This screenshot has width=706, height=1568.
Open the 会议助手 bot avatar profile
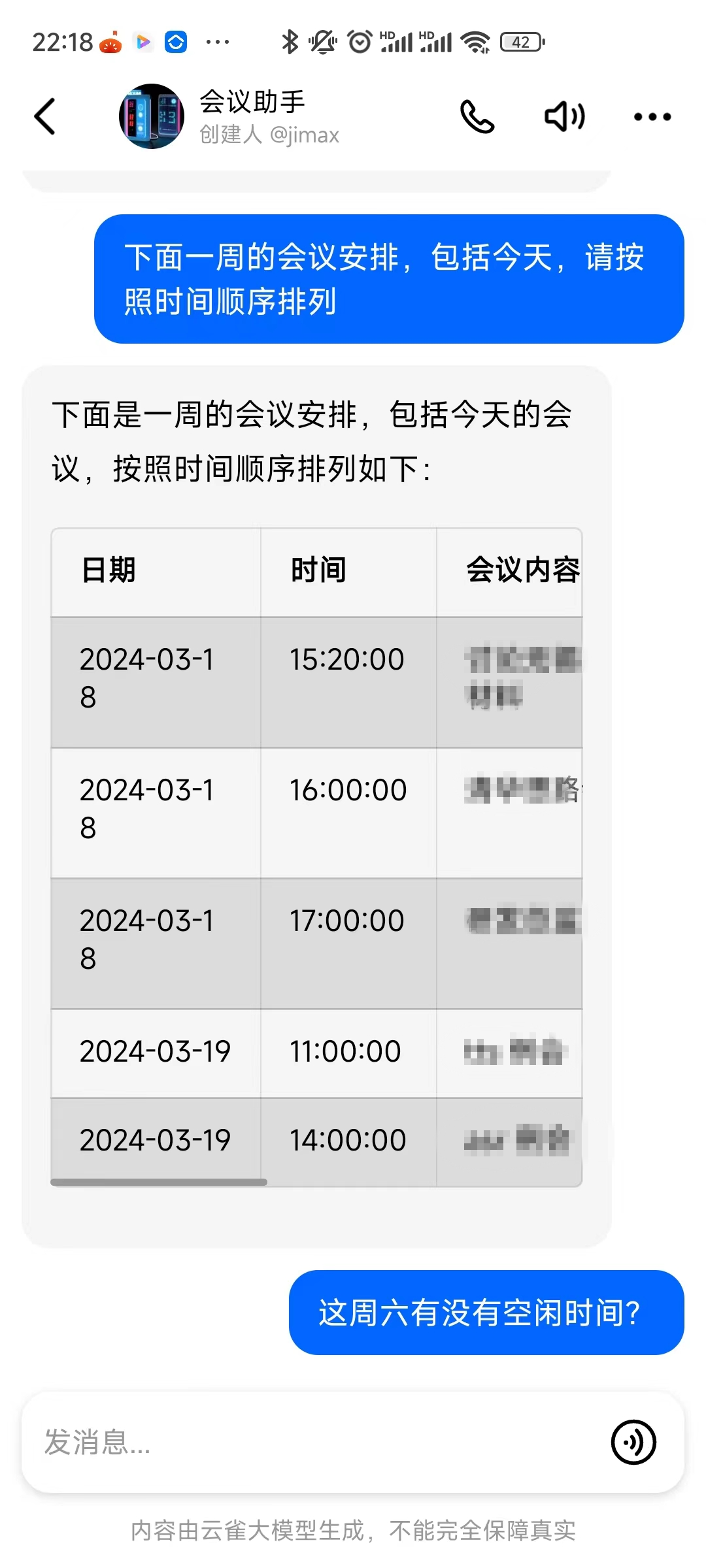(x=151, y=116)
